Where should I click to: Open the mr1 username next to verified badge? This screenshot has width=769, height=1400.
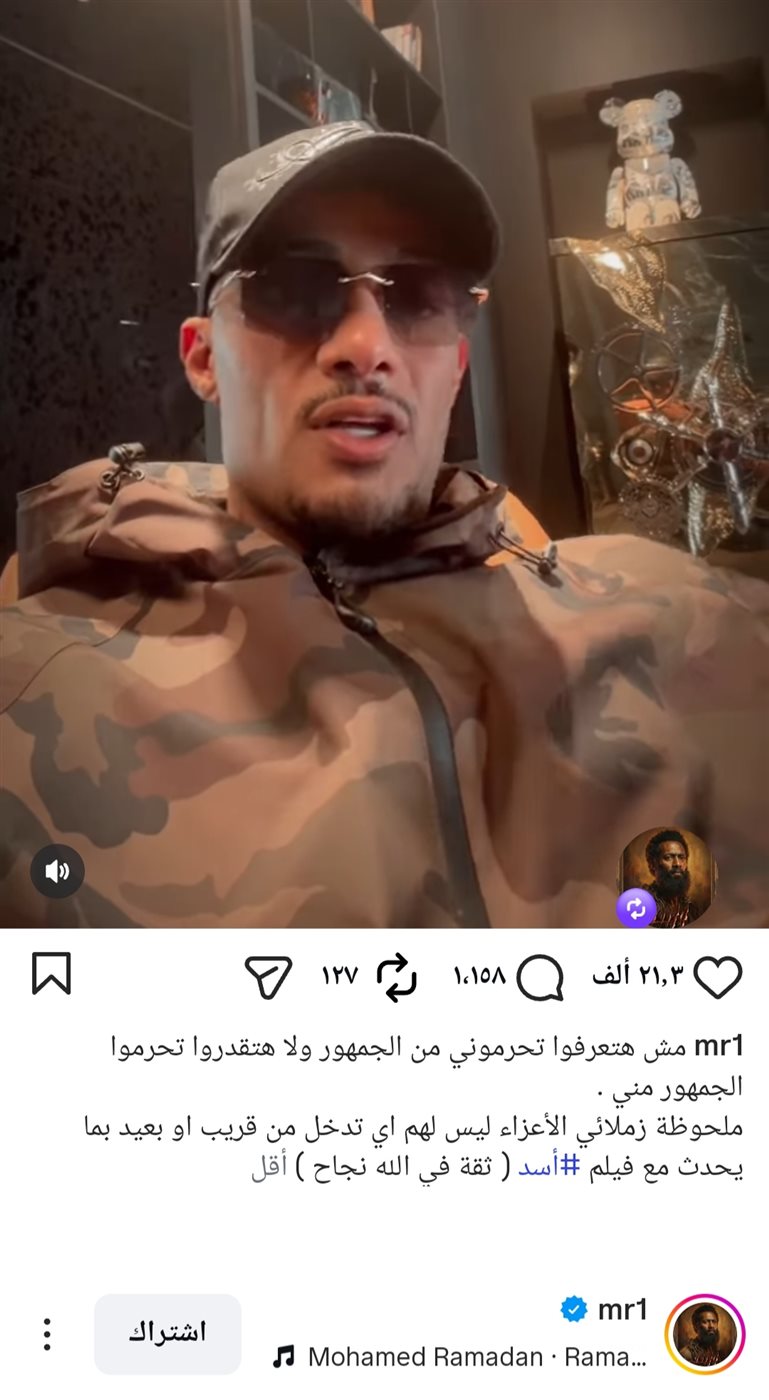[x=623, y=1309]
